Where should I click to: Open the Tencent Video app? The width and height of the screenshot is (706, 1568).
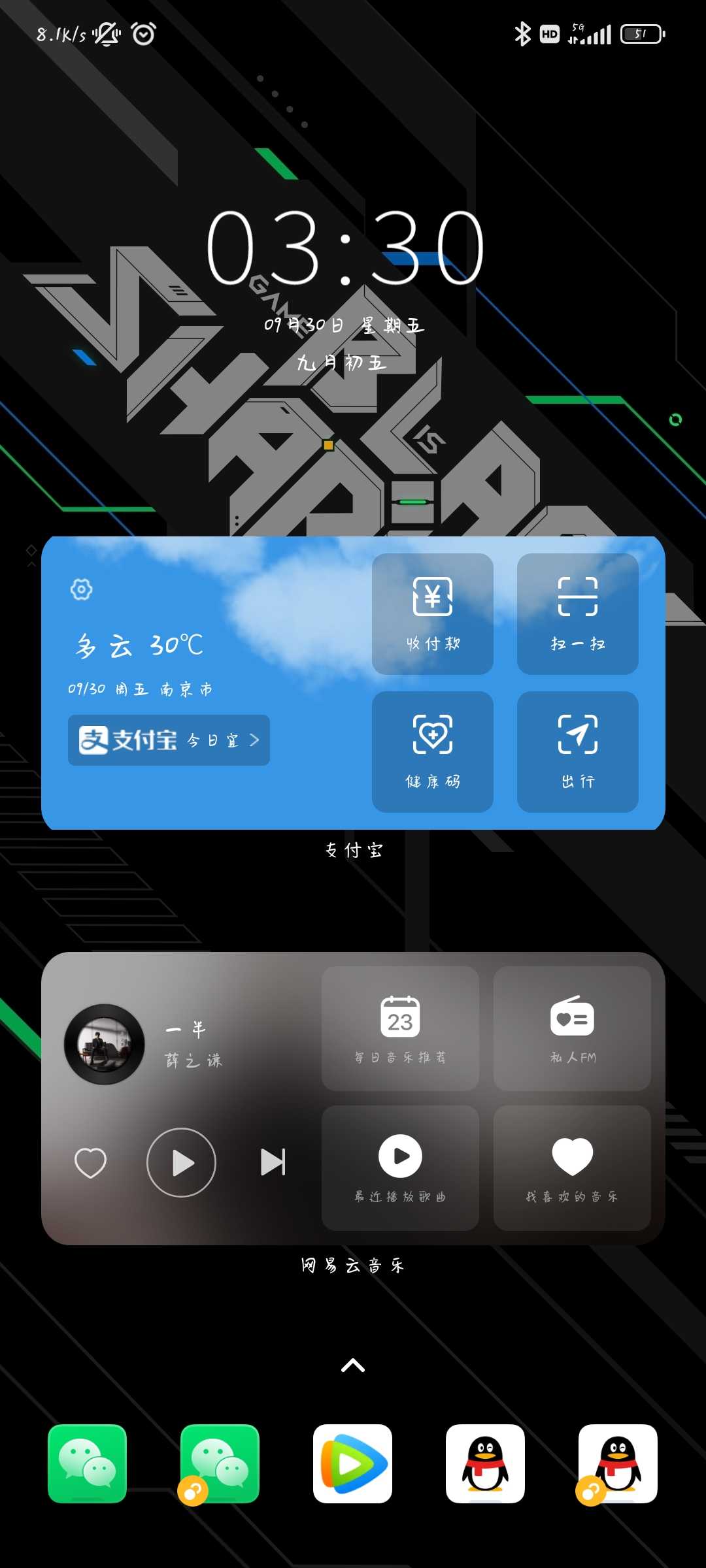click(x=353, y=1463)
